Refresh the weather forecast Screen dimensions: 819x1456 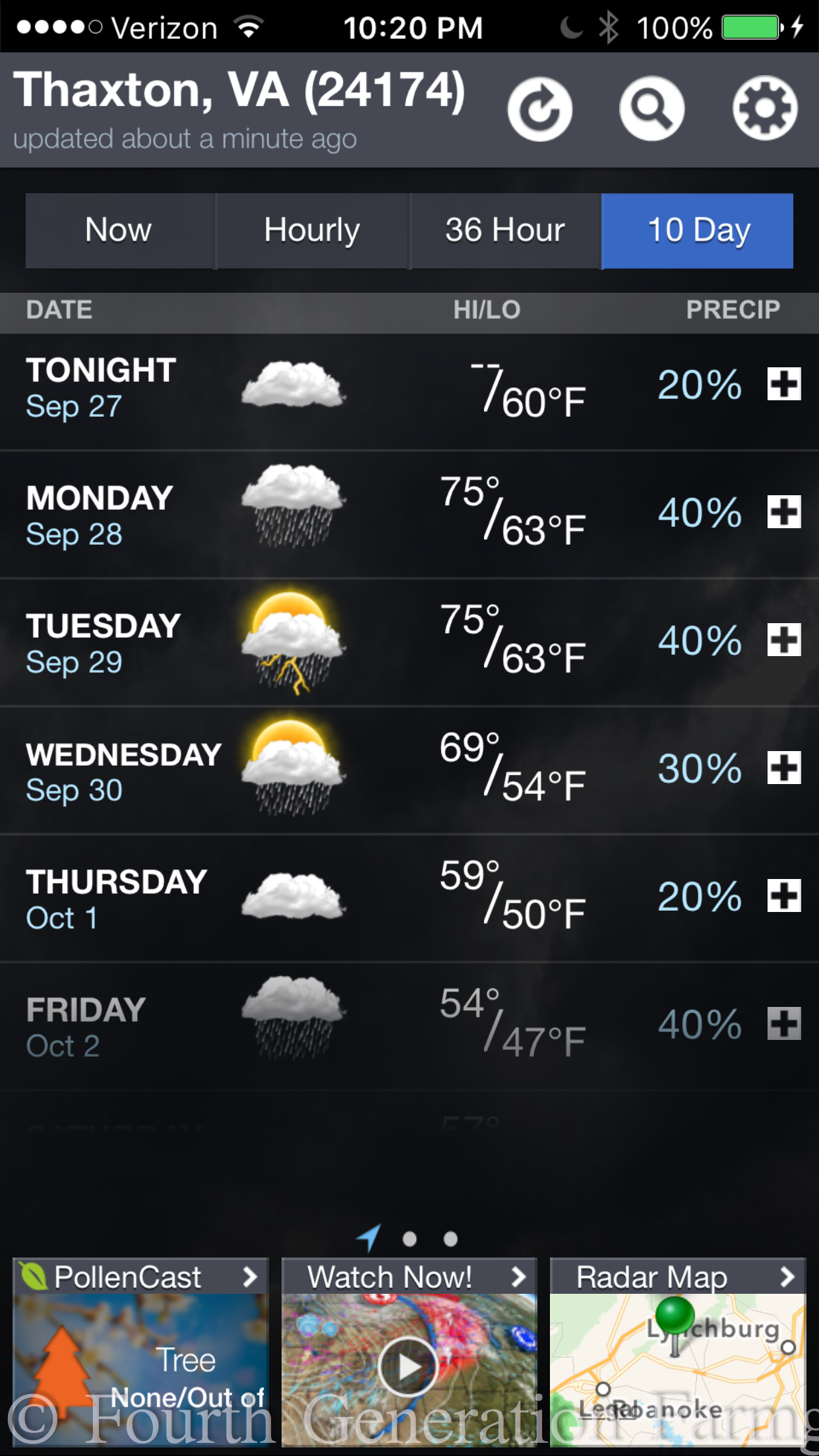[539, 109]
